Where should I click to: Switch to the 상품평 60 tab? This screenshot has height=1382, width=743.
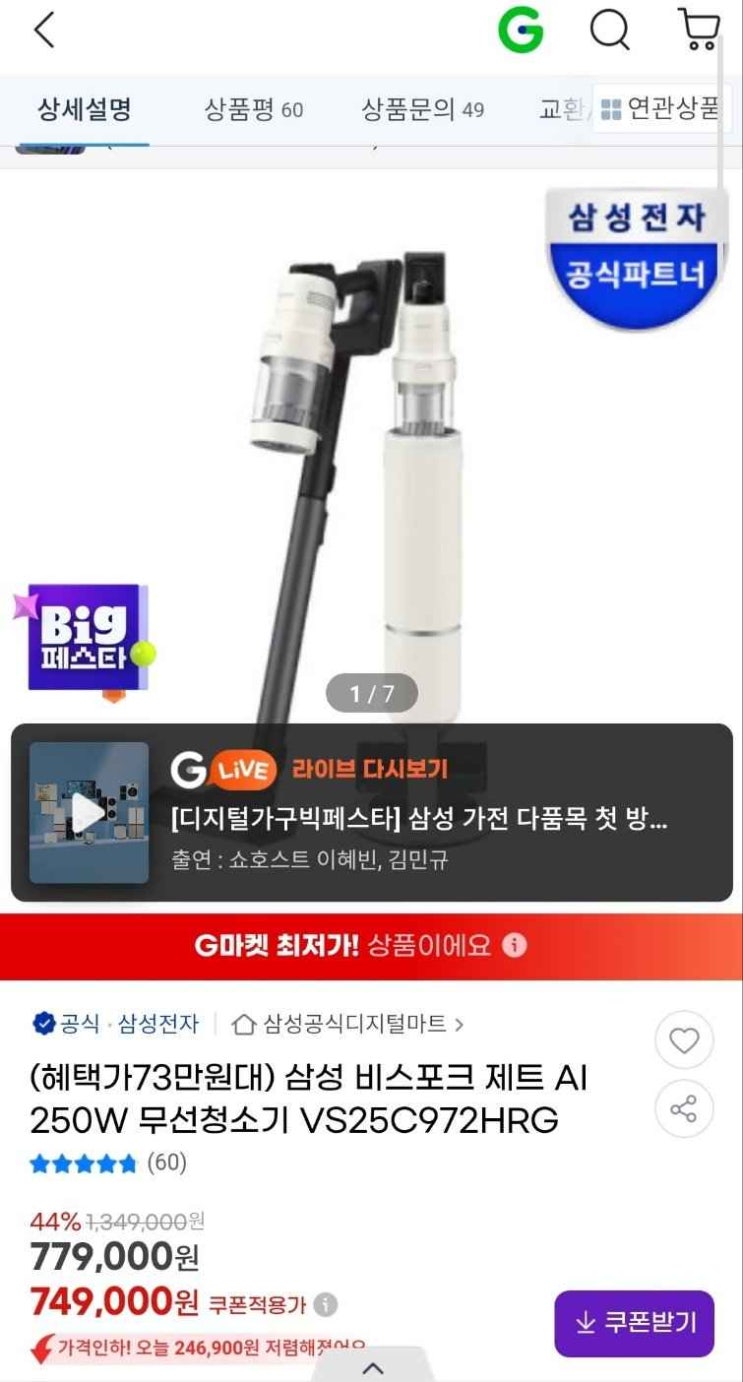point(253,109)
